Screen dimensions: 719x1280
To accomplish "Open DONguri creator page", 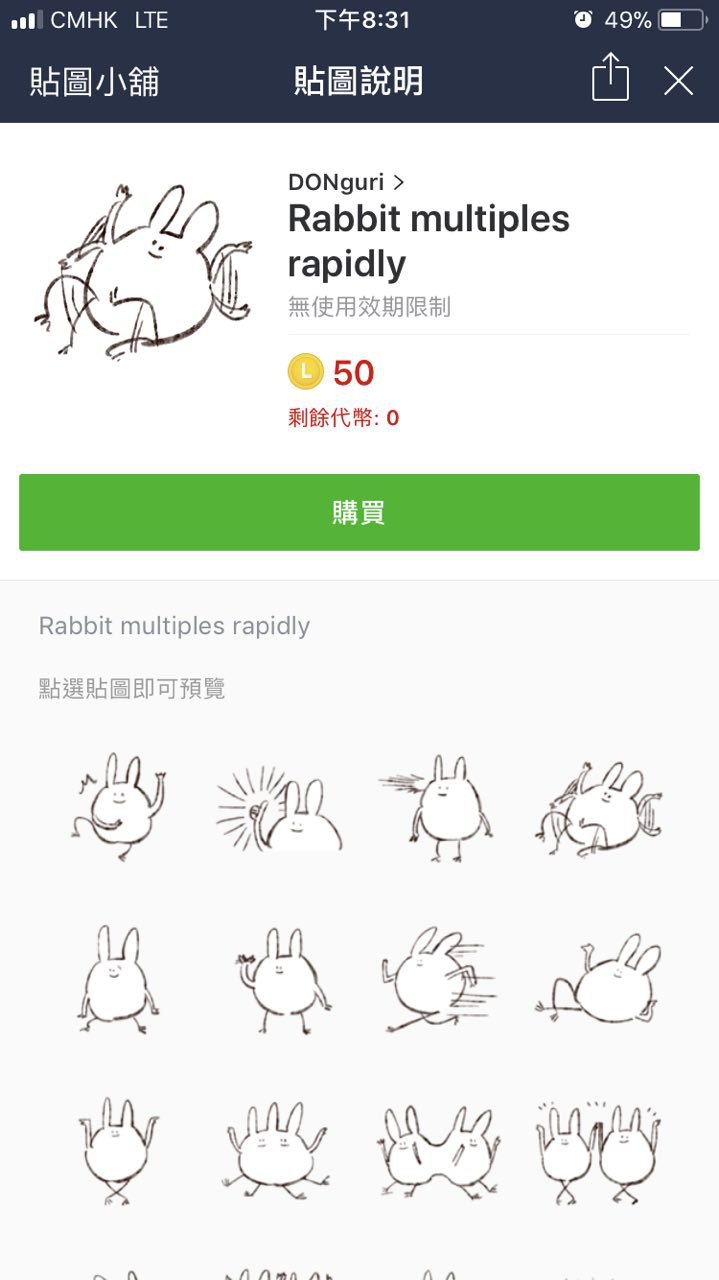I will (x=345, y=182).
